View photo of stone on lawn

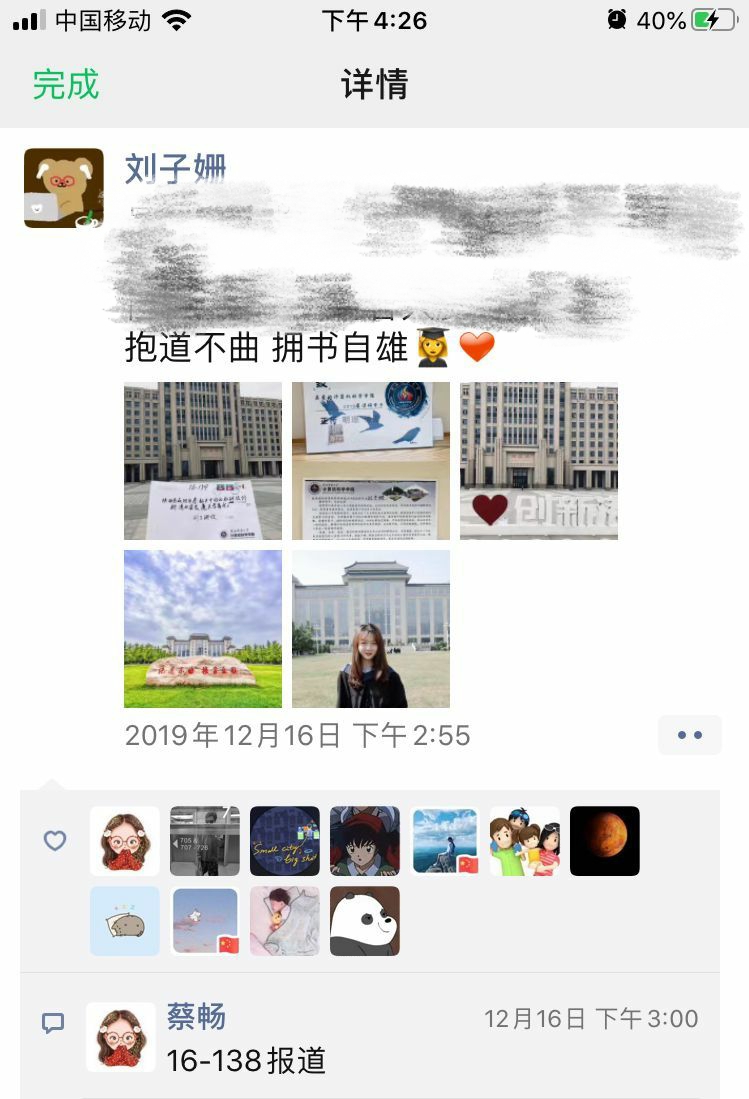click(x=203, y=629)
